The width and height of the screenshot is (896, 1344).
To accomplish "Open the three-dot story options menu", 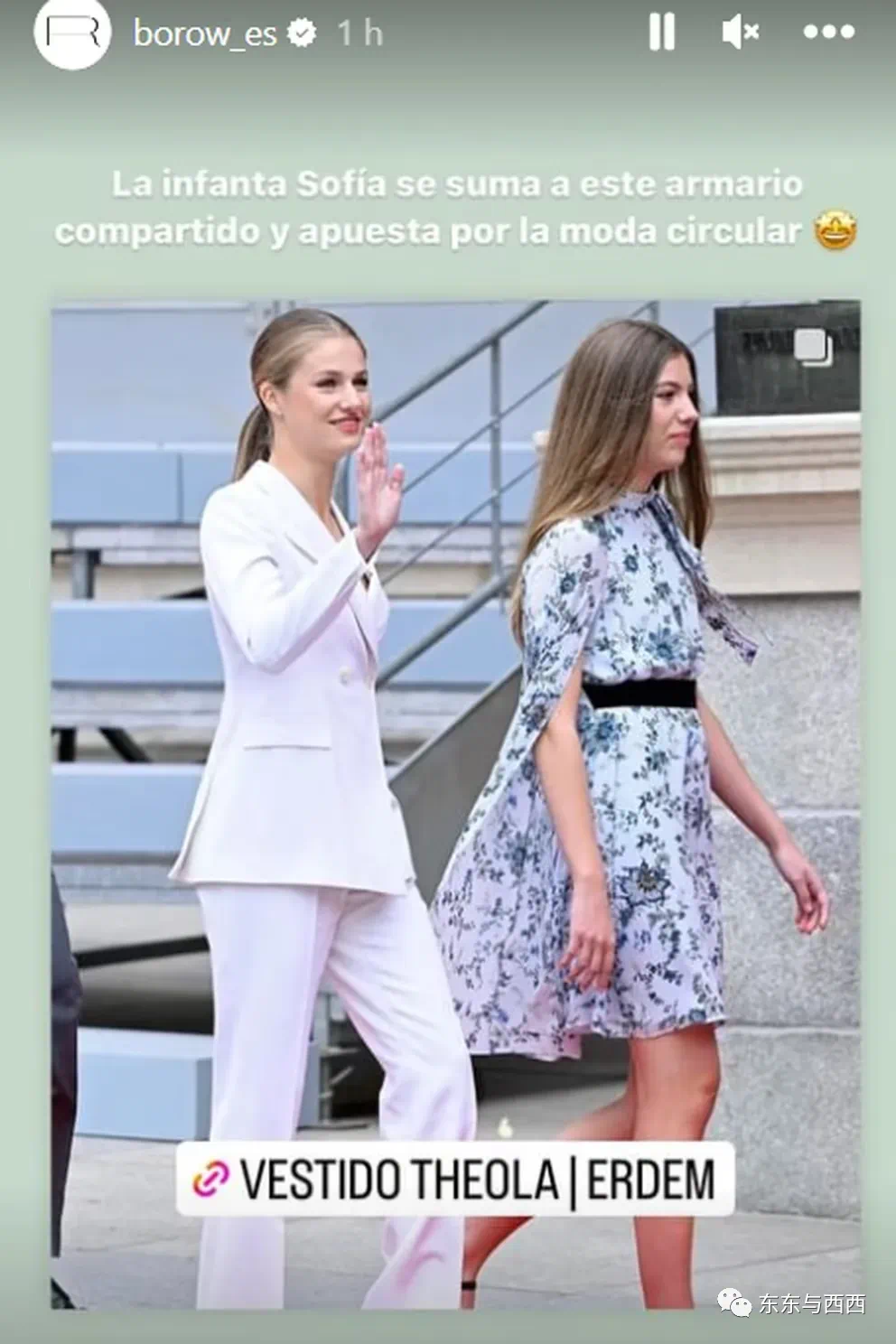I will click(828, 33).
